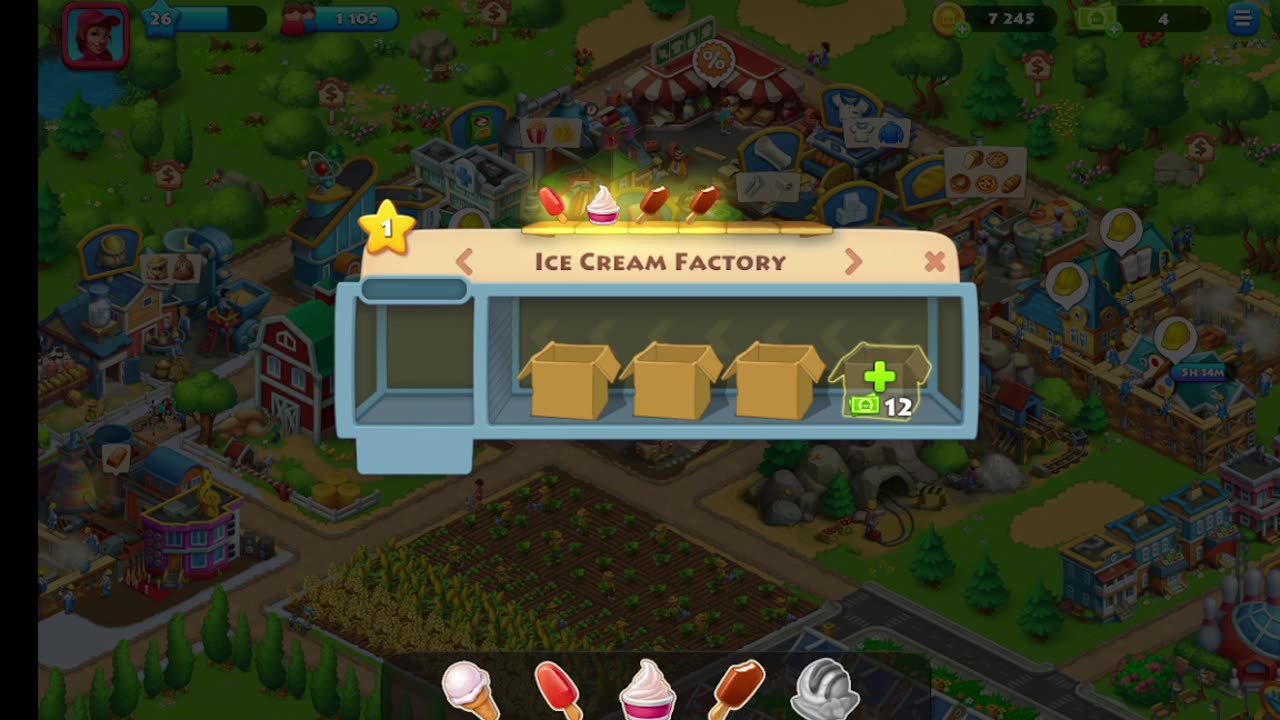Select the locked grey ice cream product
The height and width of the screenshot is (720, 1280).
tap(826, 690)
